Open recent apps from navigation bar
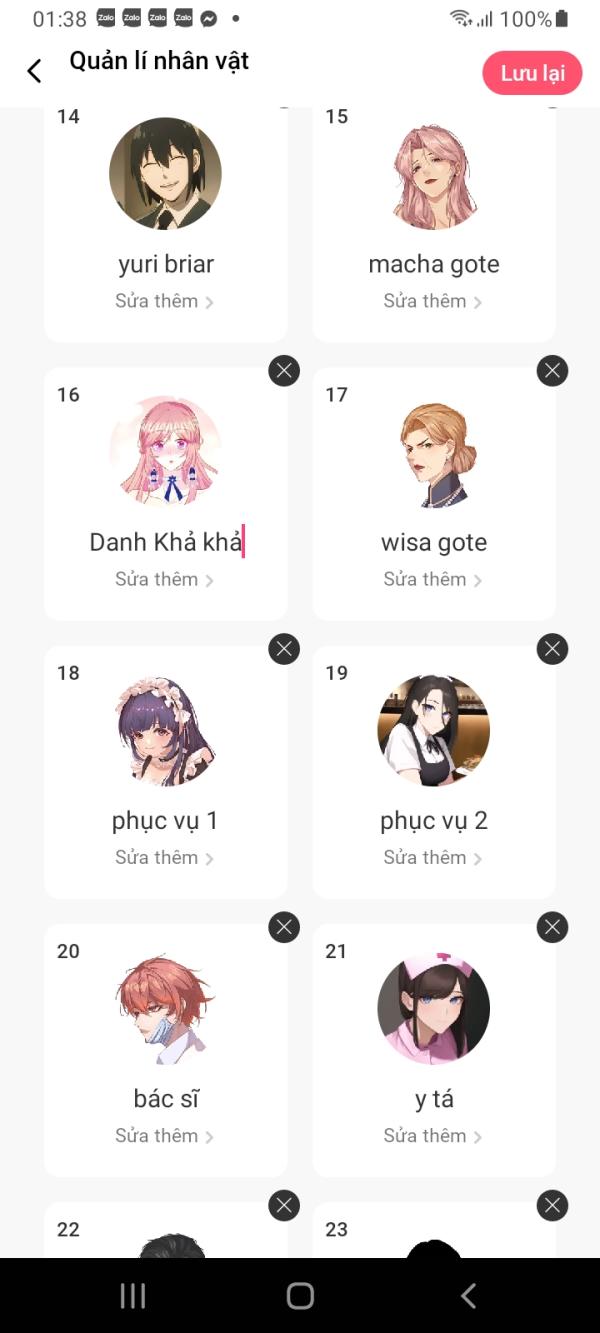 (x=132, y=1296)
